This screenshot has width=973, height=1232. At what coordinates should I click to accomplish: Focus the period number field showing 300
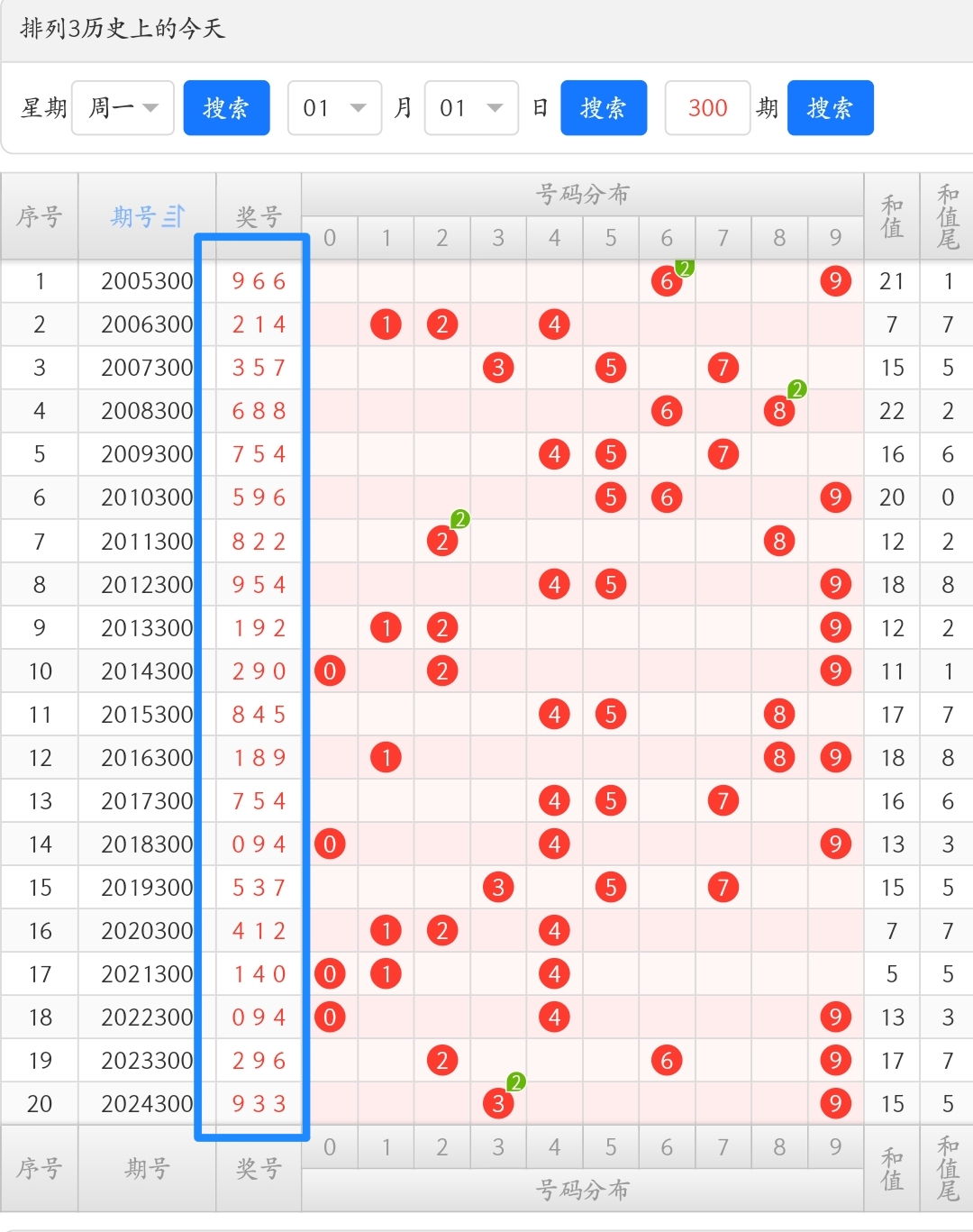pyautogui.click(x=707, y=108)
